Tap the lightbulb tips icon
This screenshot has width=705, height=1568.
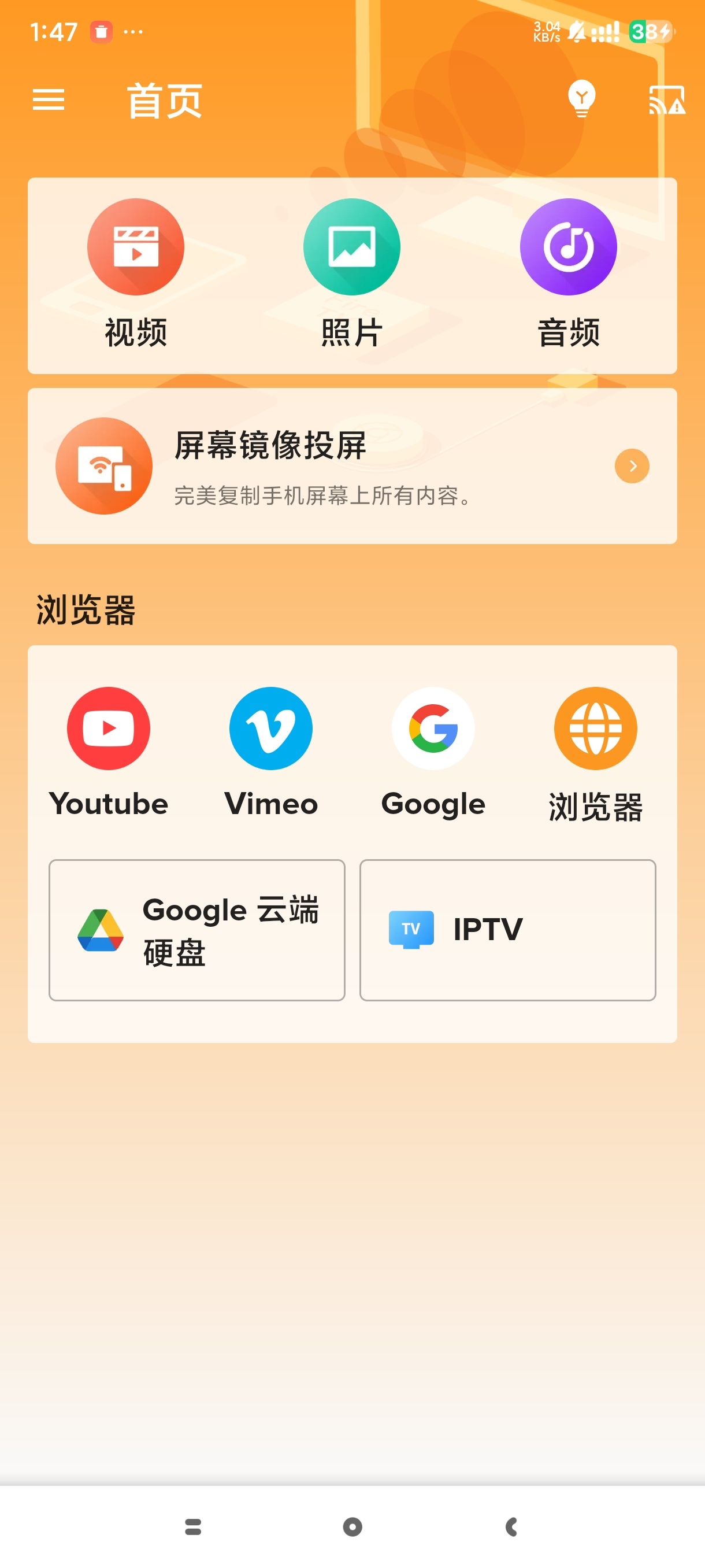[581, 98]
